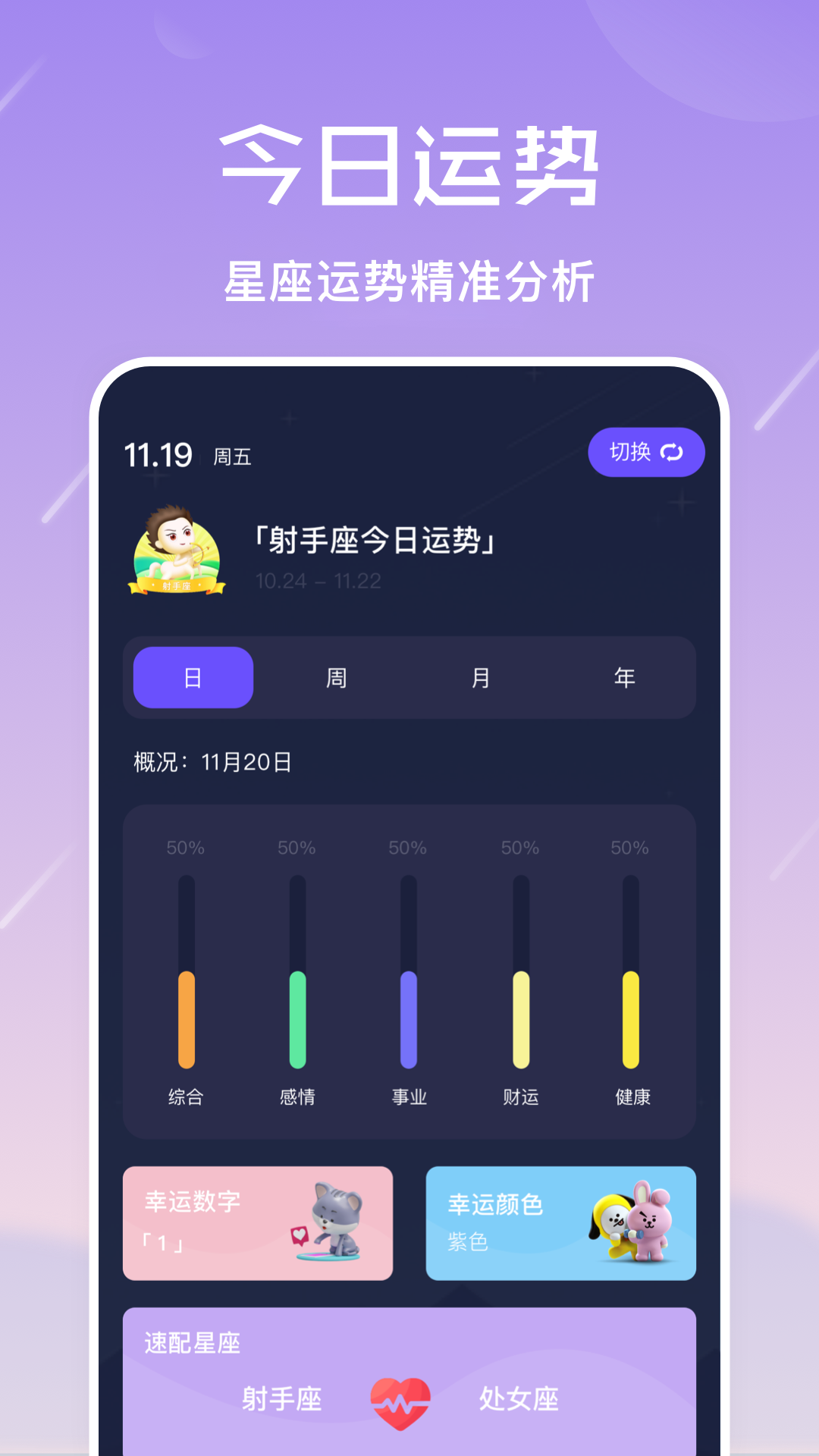Screen dimensions: 819x1456
Task: Select the 年 yearly fortune view
Action: (626, 677)
